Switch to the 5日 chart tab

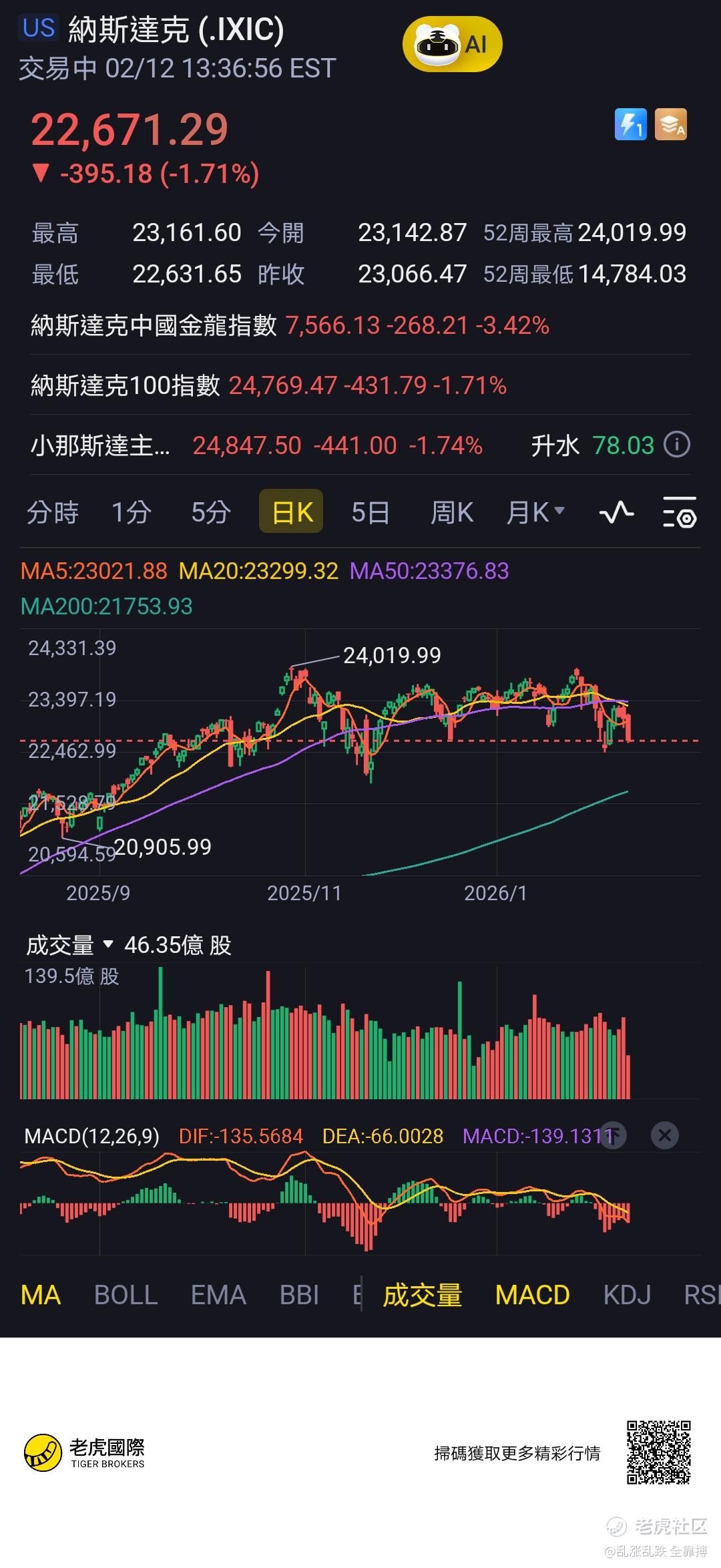(x=371, y=512)
